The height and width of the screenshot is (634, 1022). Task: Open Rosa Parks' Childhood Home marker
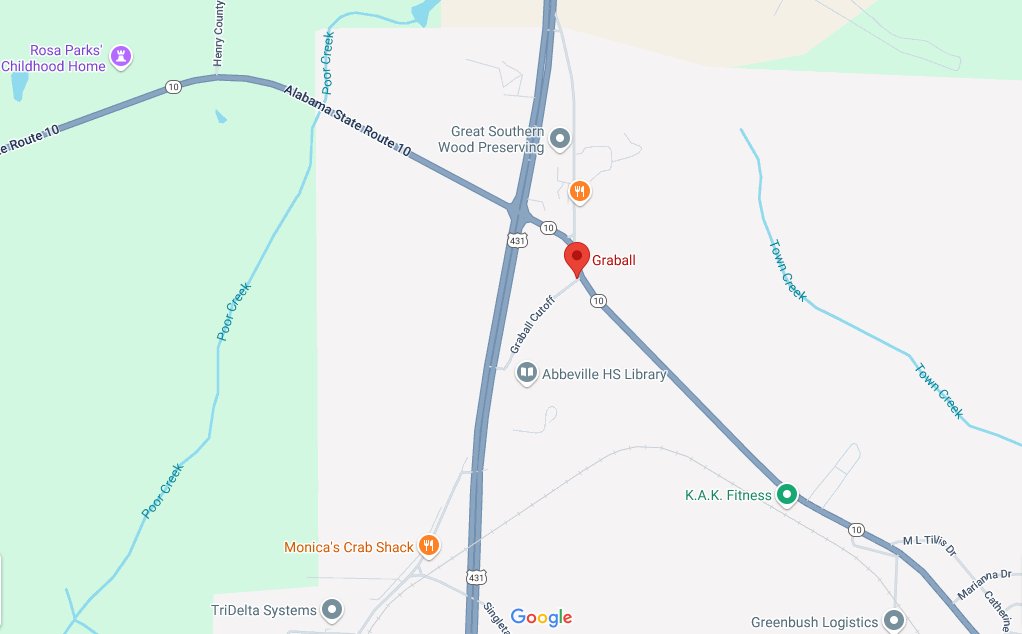[x=122, y=54]
